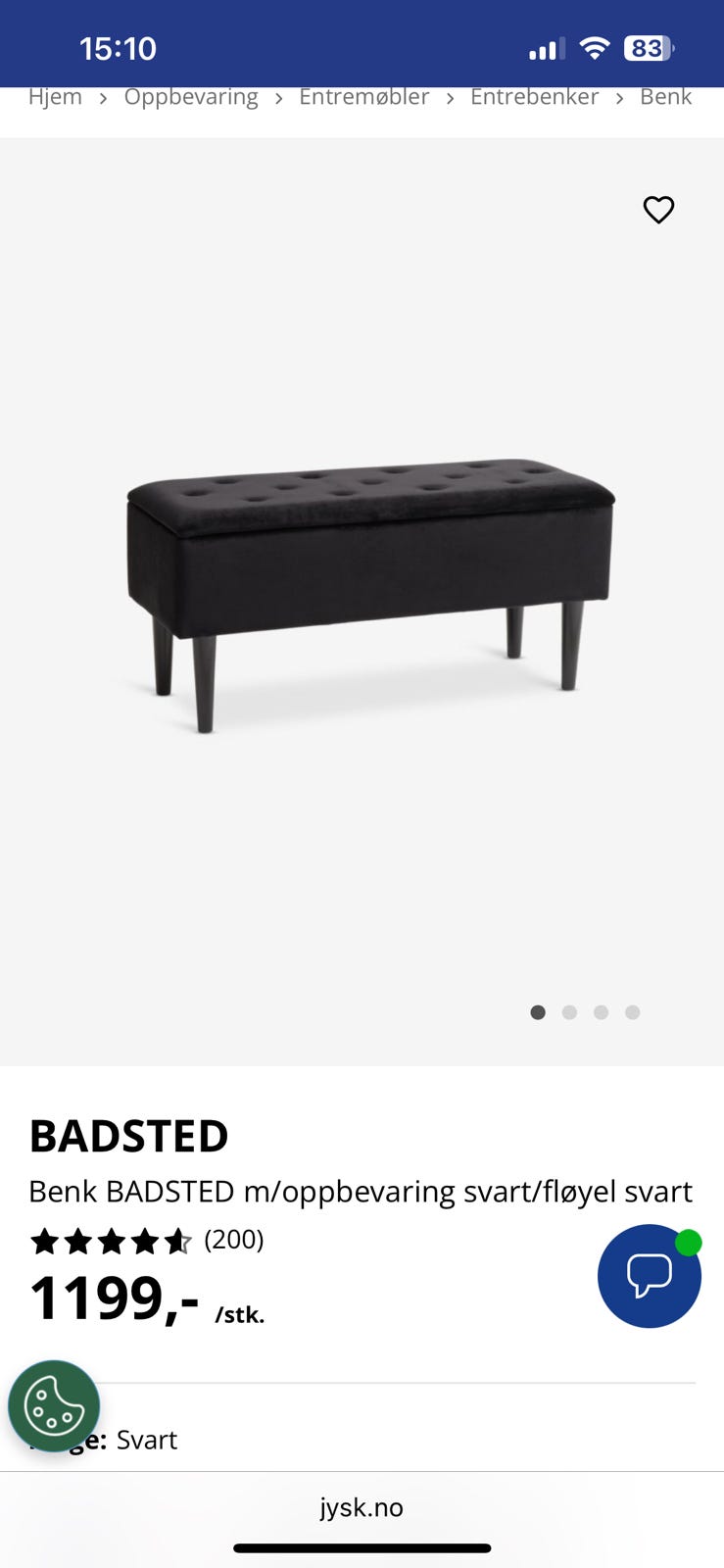Open the Entrebenker breadcrumb category
This screenshot has width=724, height=1568.
pyautogui.click(x=534, y=97)
